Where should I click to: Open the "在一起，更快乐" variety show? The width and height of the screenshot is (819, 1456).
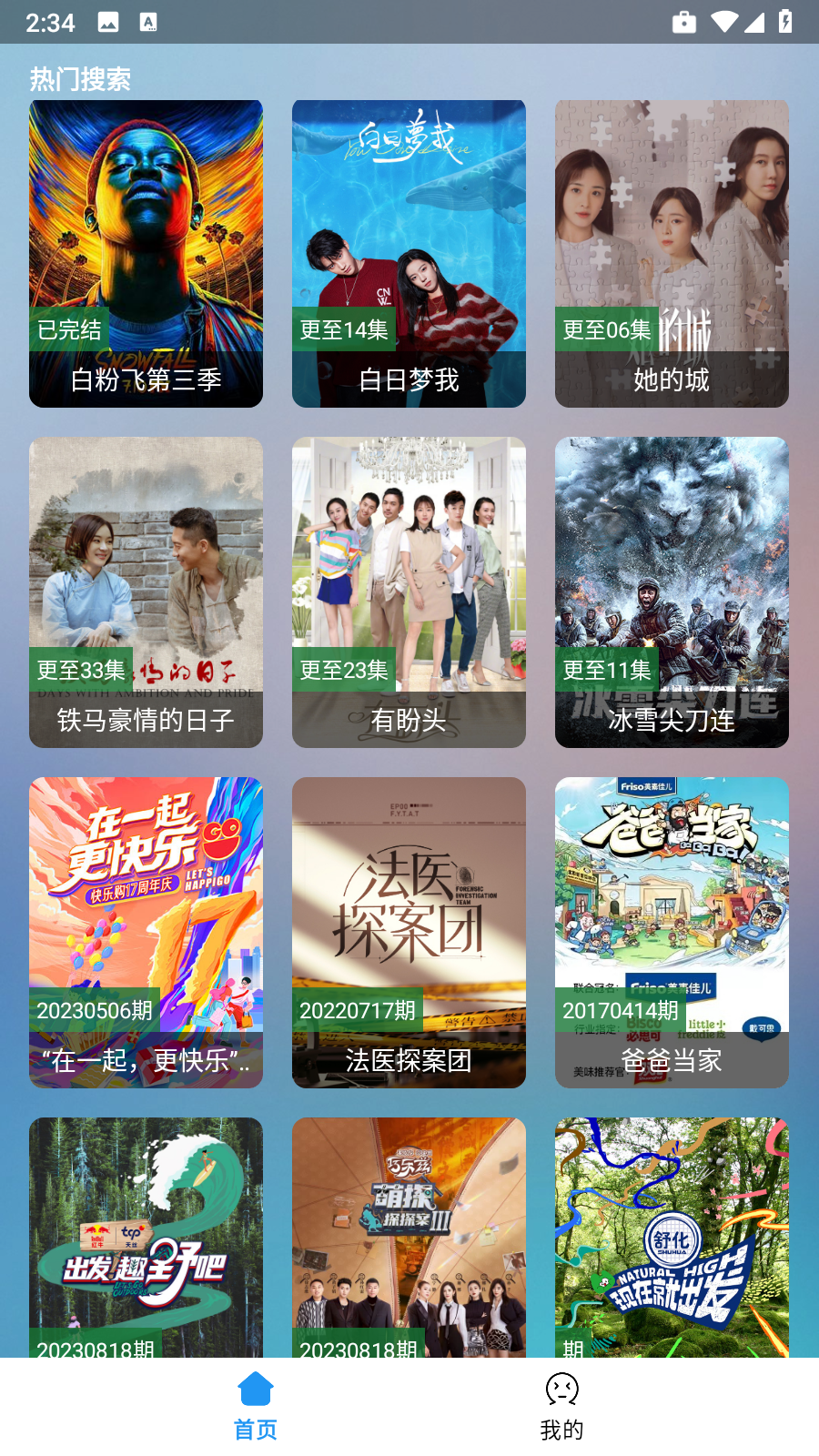point(146,932)
